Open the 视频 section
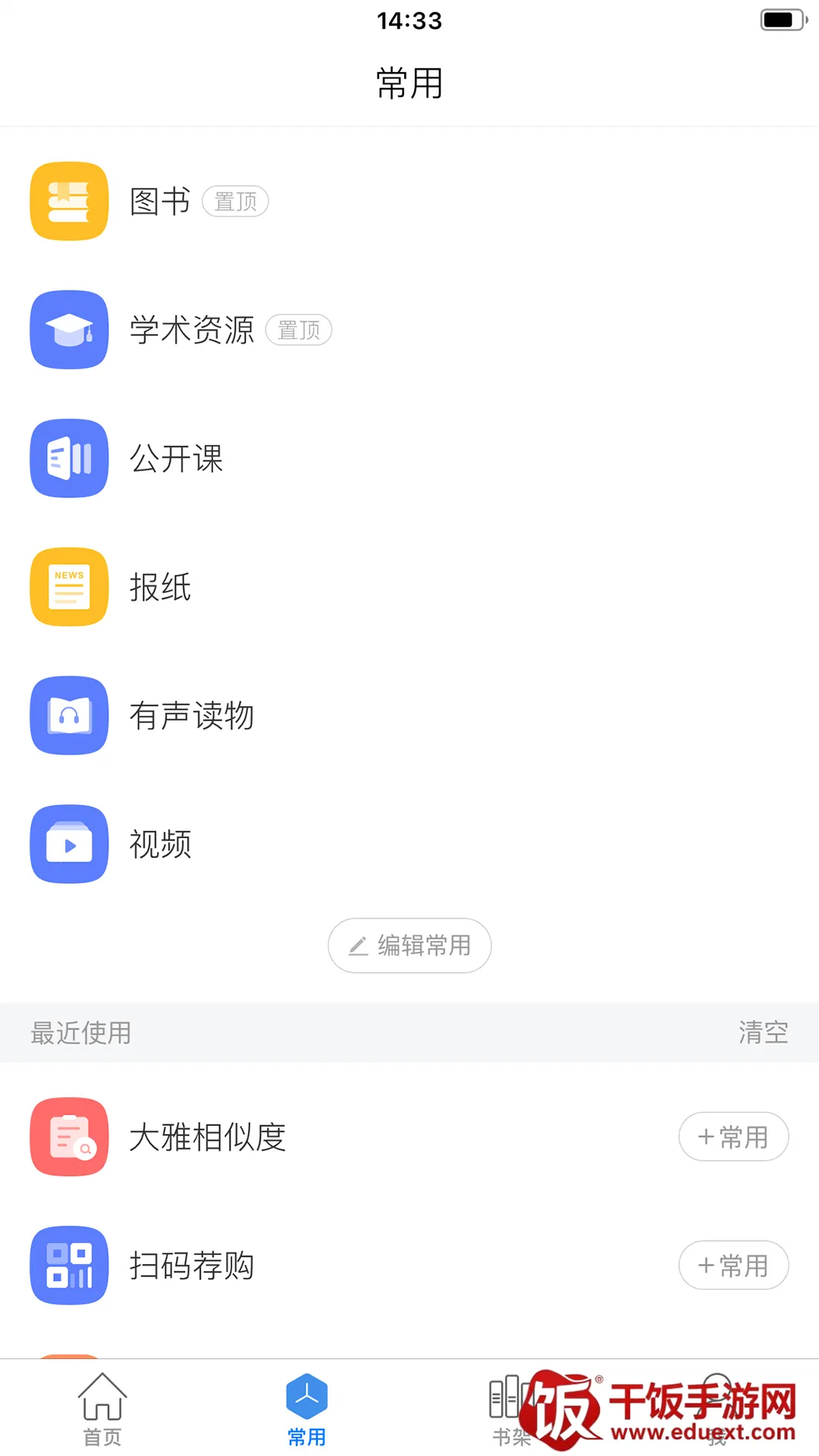 [x=160, y=844]
